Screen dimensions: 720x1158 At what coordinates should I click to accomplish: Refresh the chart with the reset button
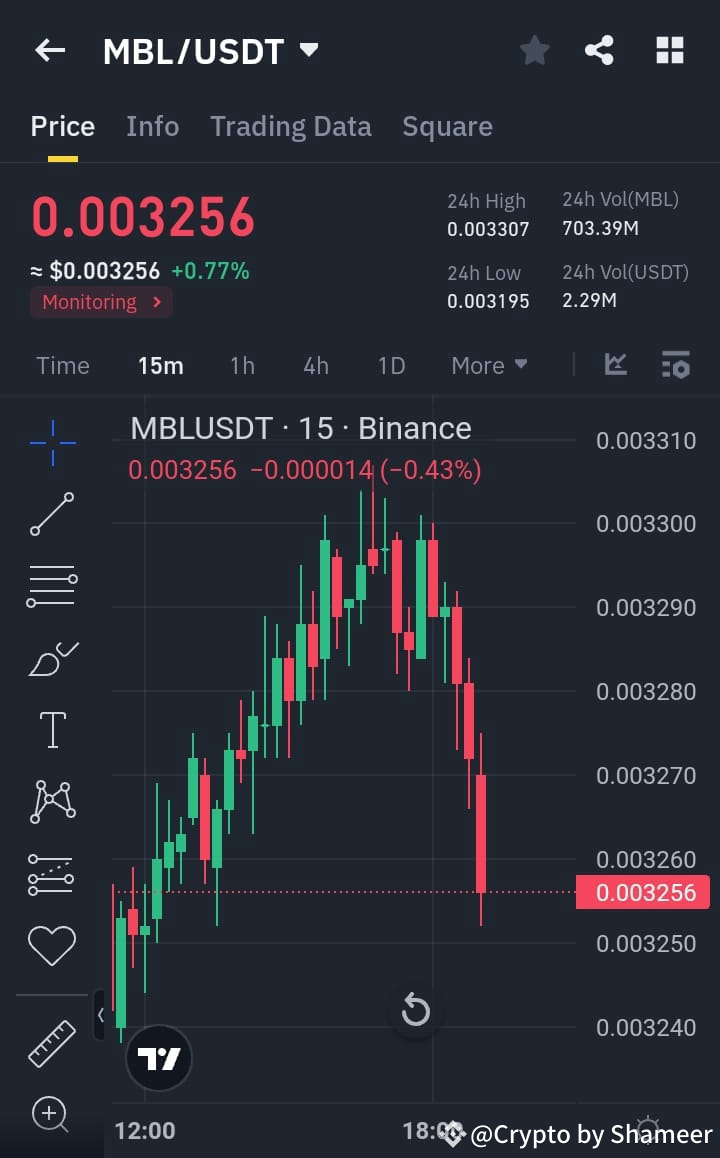coord(416,1012)
